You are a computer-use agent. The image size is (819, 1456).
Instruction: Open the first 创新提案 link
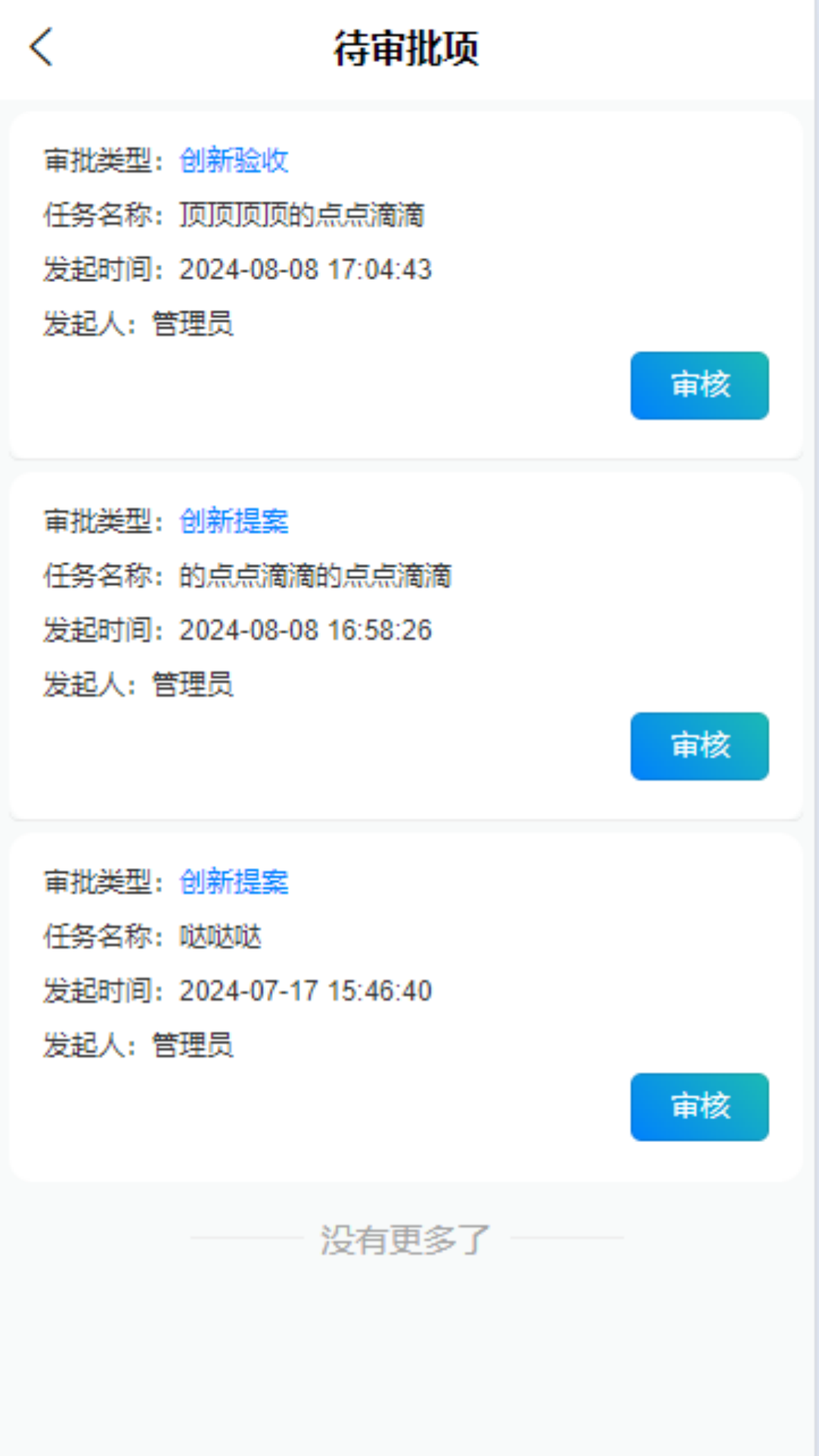point(233,521)
